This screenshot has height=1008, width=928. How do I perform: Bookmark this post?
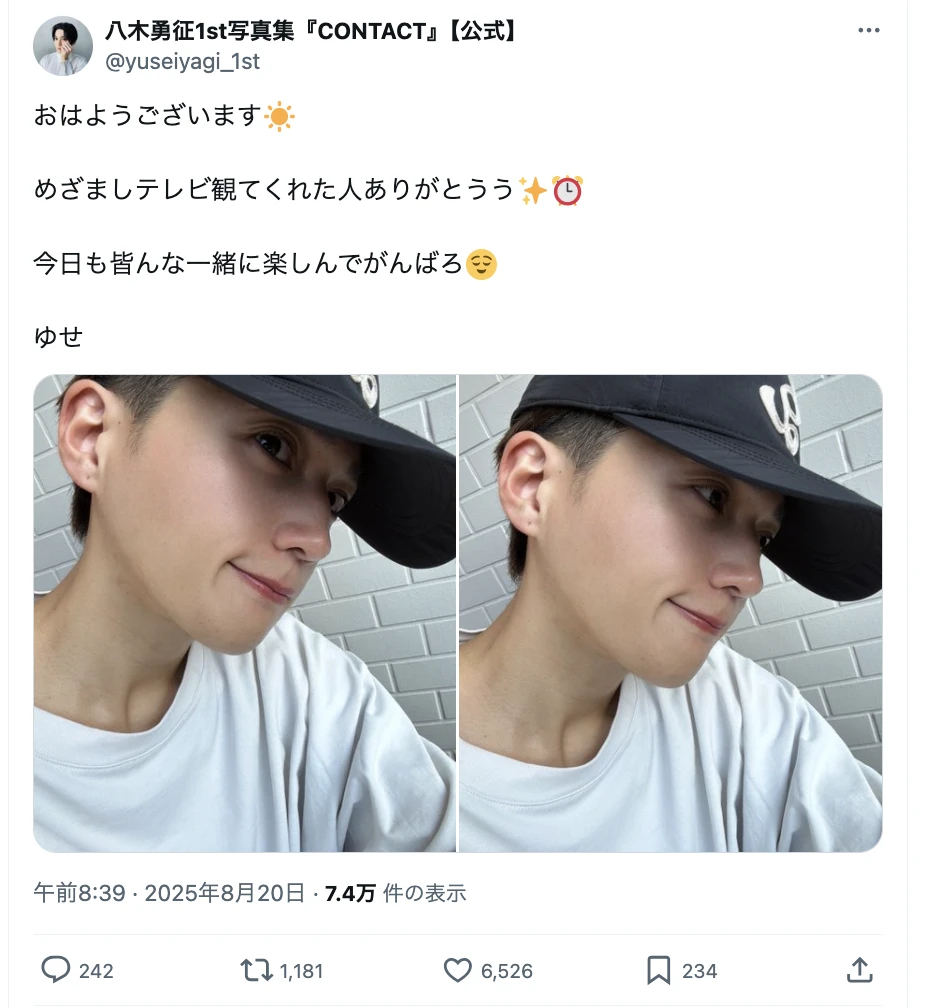click(658, 969)
